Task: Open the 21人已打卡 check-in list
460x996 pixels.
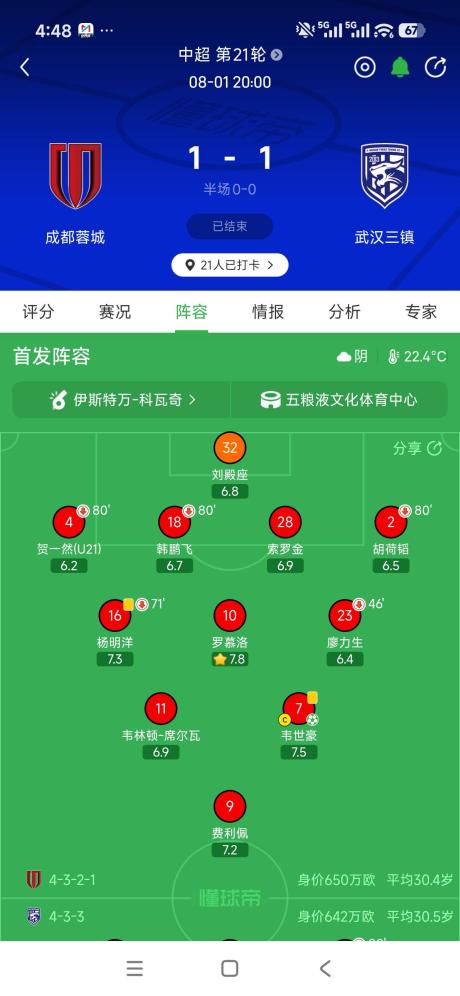Action: [x=229, y=266]
